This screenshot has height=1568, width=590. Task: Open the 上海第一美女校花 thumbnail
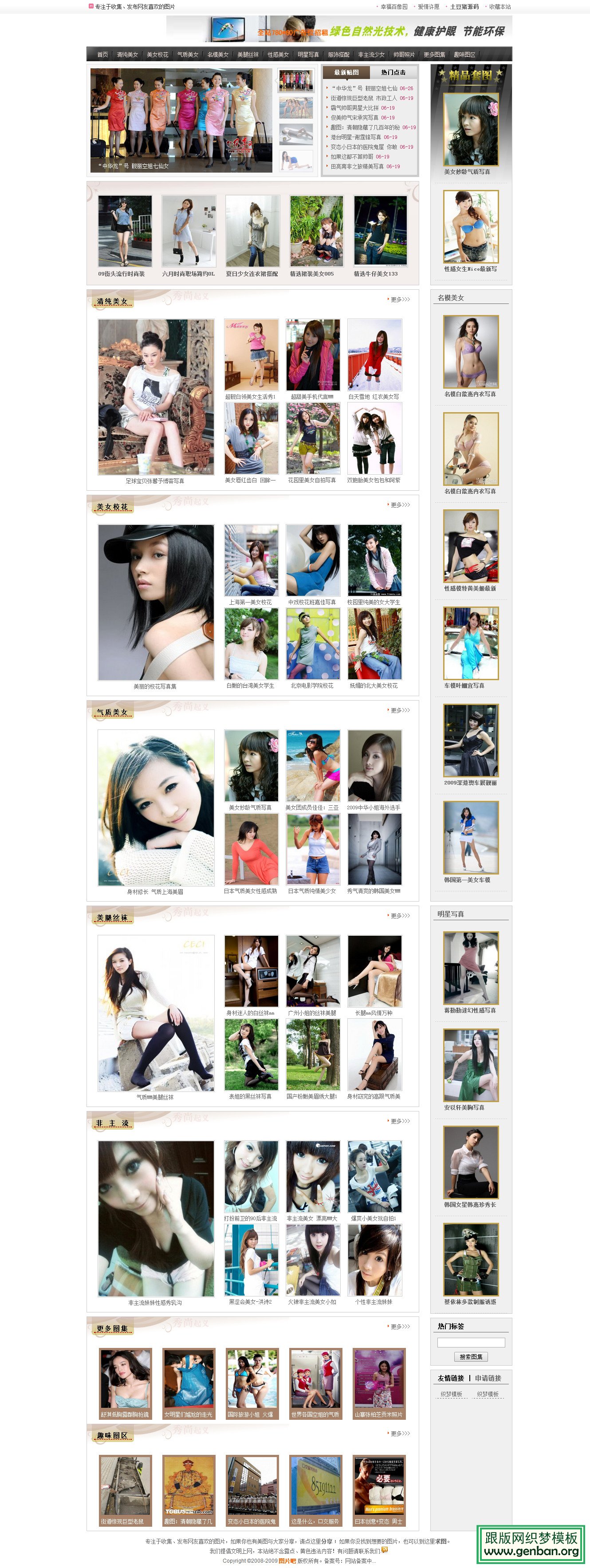[x=251, y=560]
